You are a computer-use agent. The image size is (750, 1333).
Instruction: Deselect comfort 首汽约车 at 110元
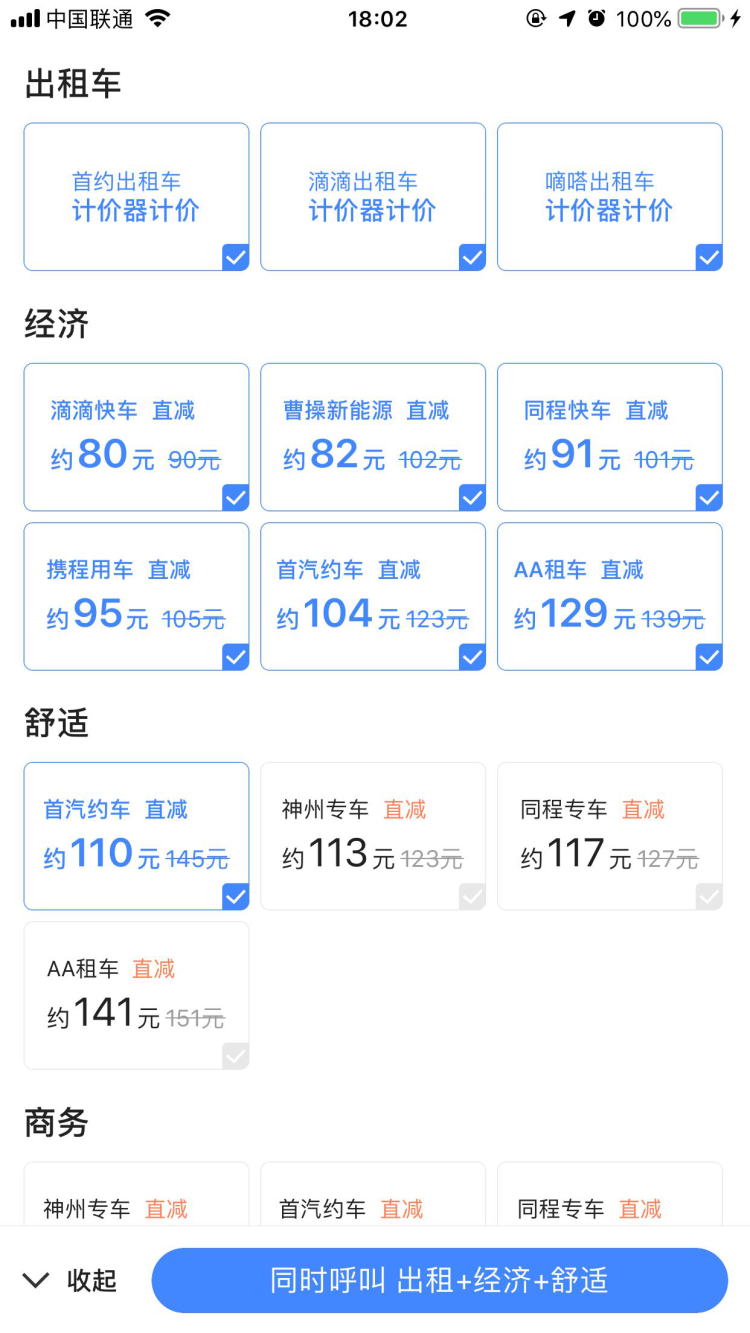[x=136, y=836]
